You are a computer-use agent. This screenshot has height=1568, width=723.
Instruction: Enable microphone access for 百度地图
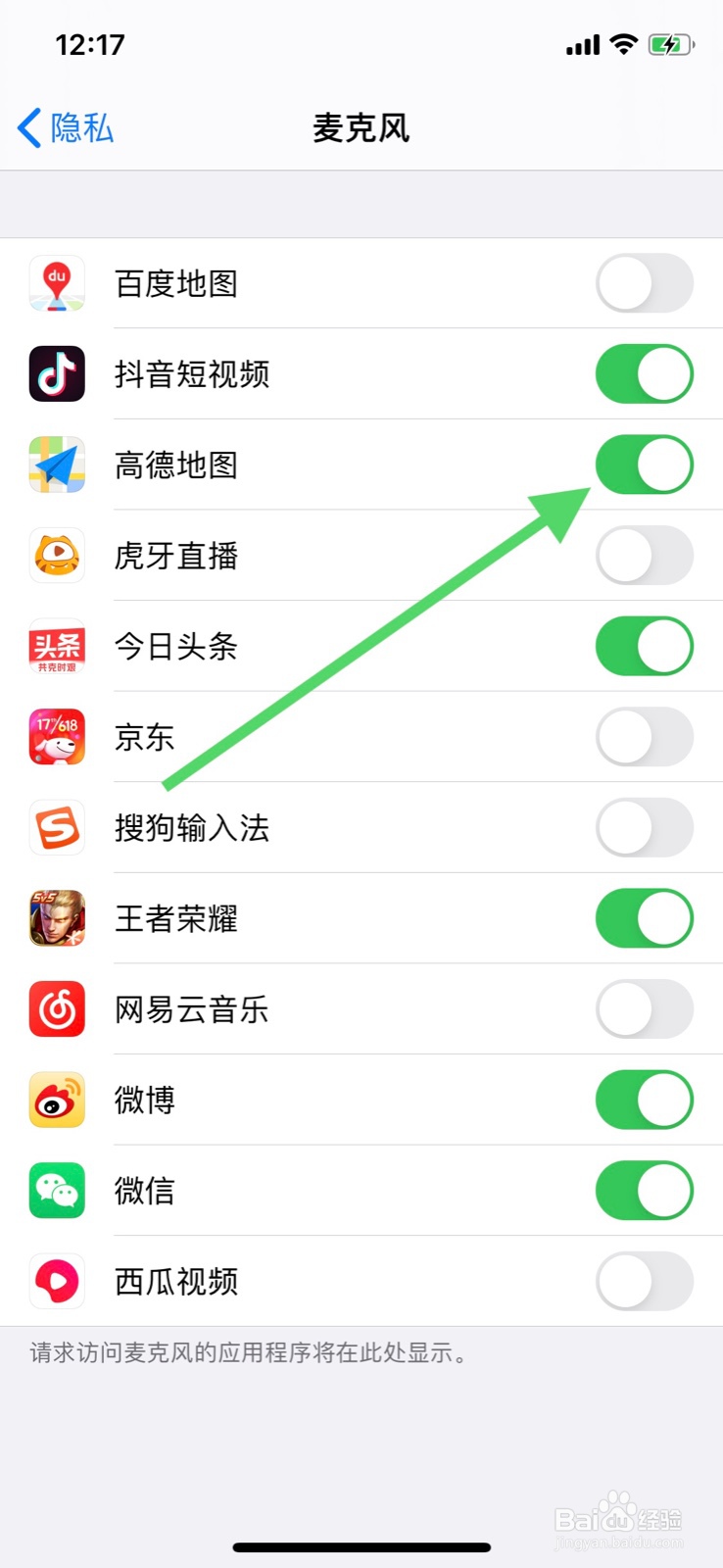point(644,283)
